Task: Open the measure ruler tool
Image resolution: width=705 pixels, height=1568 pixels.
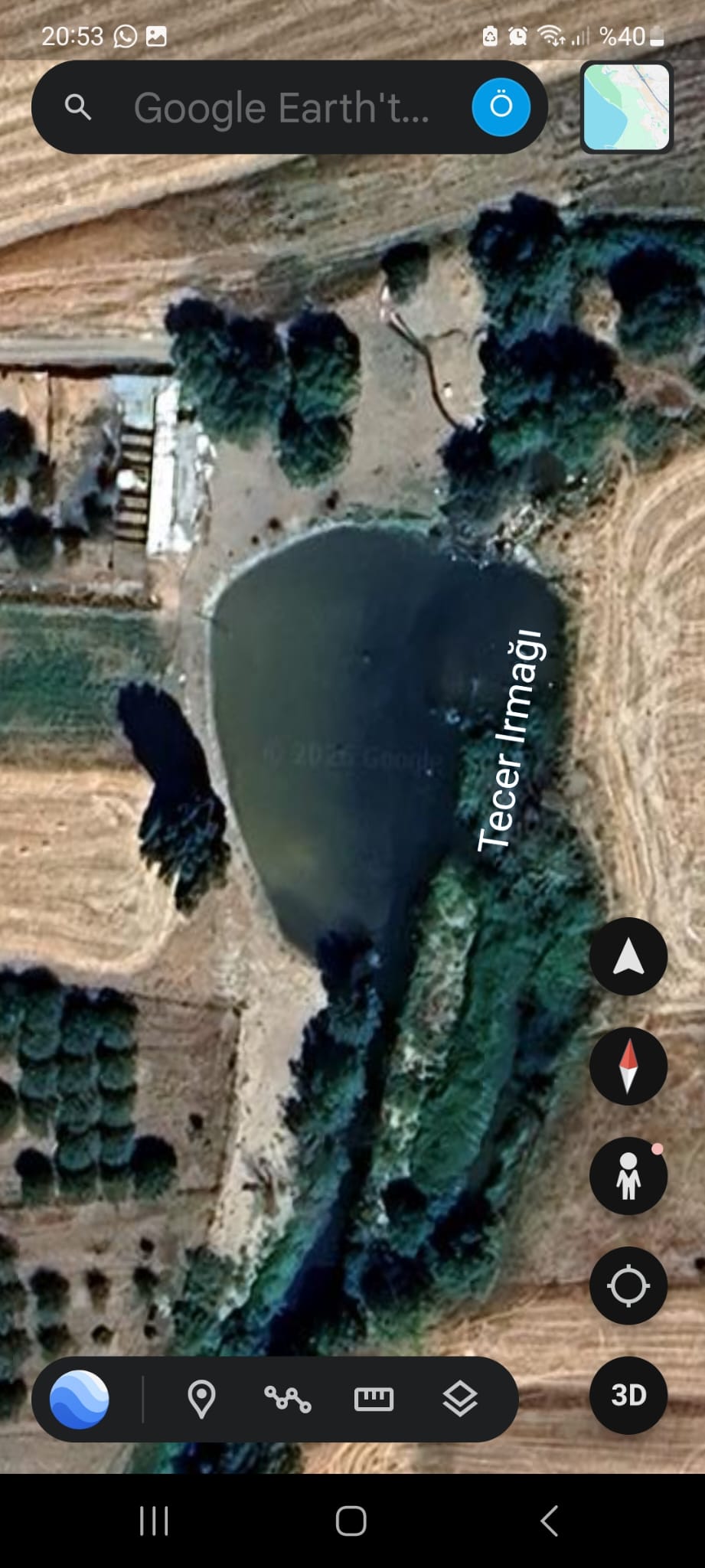Action: tap(374, 1399)
